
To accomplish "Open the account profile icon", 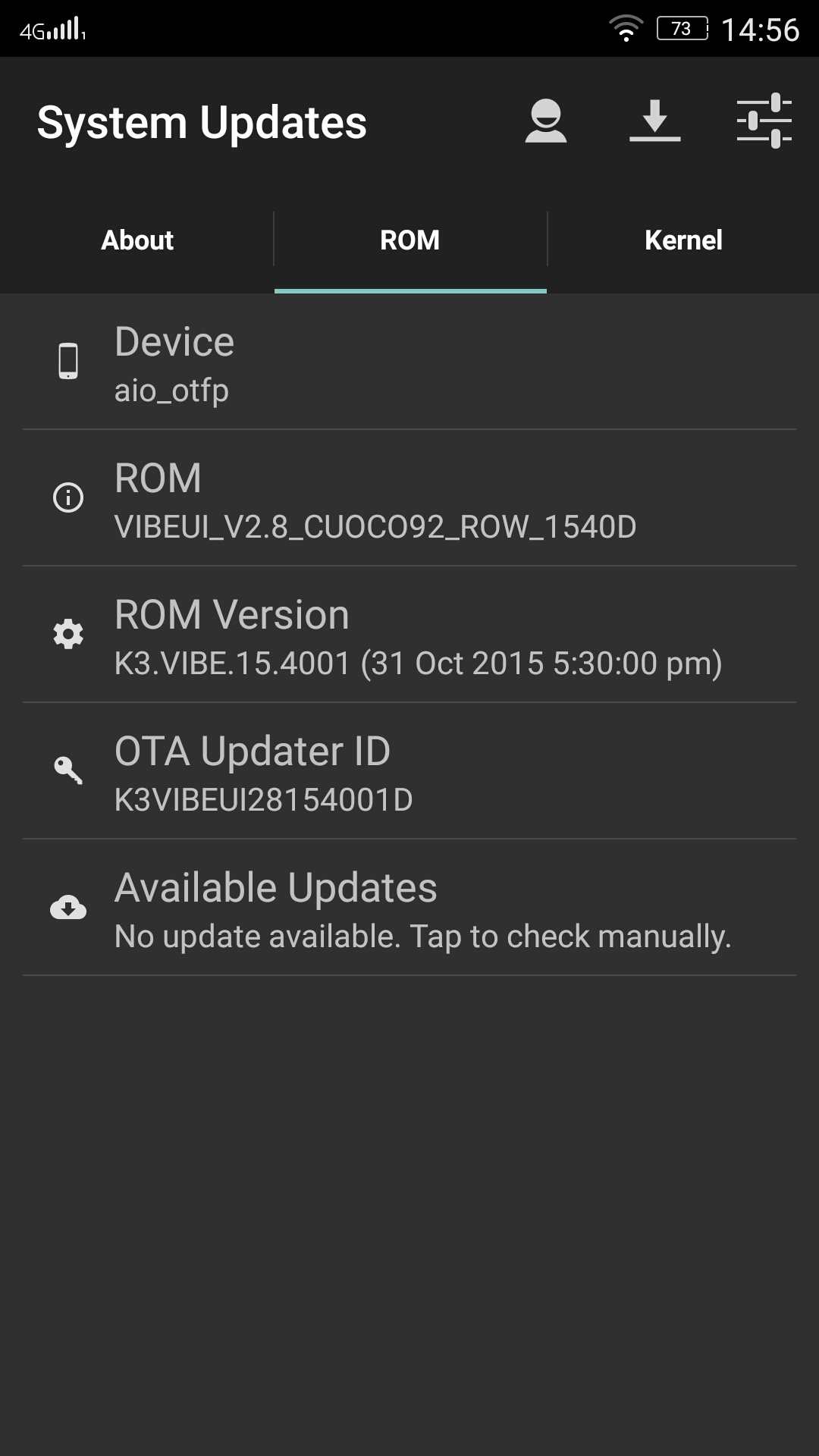I will [x=545, y=121].
